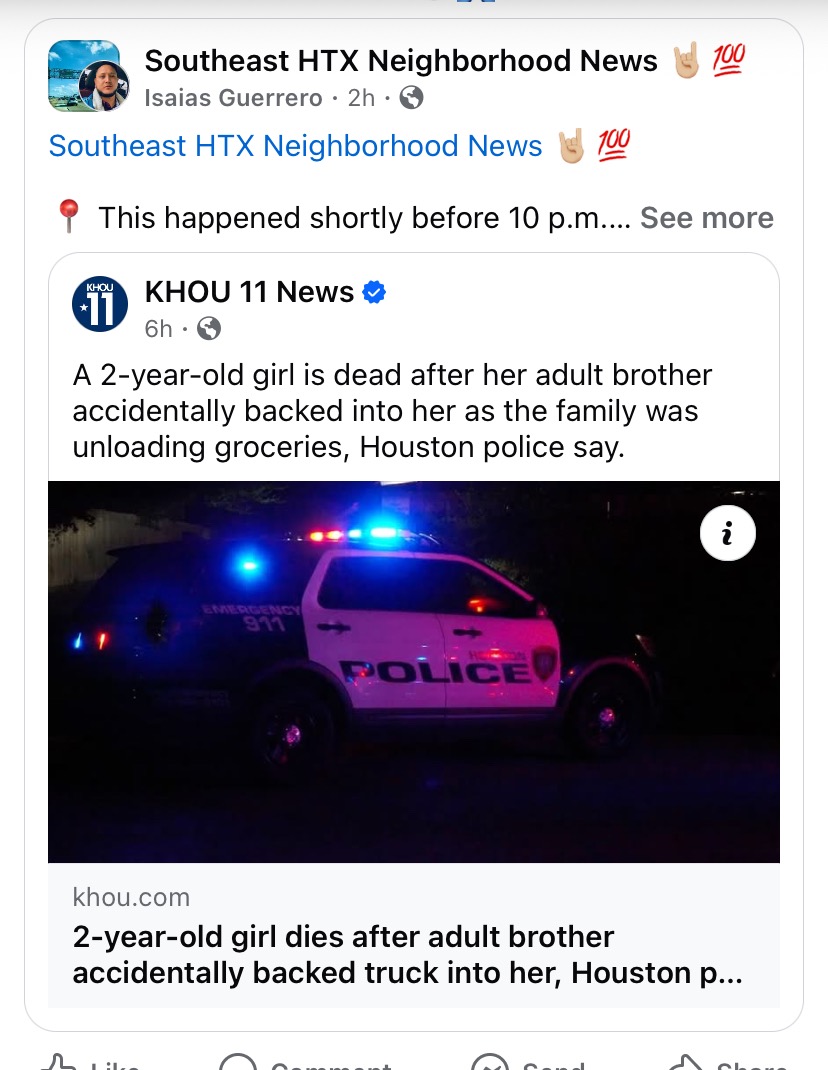View Isaias Guerrero's profile
This screenshot has height=1070, width=828.
tap(233, 98)
